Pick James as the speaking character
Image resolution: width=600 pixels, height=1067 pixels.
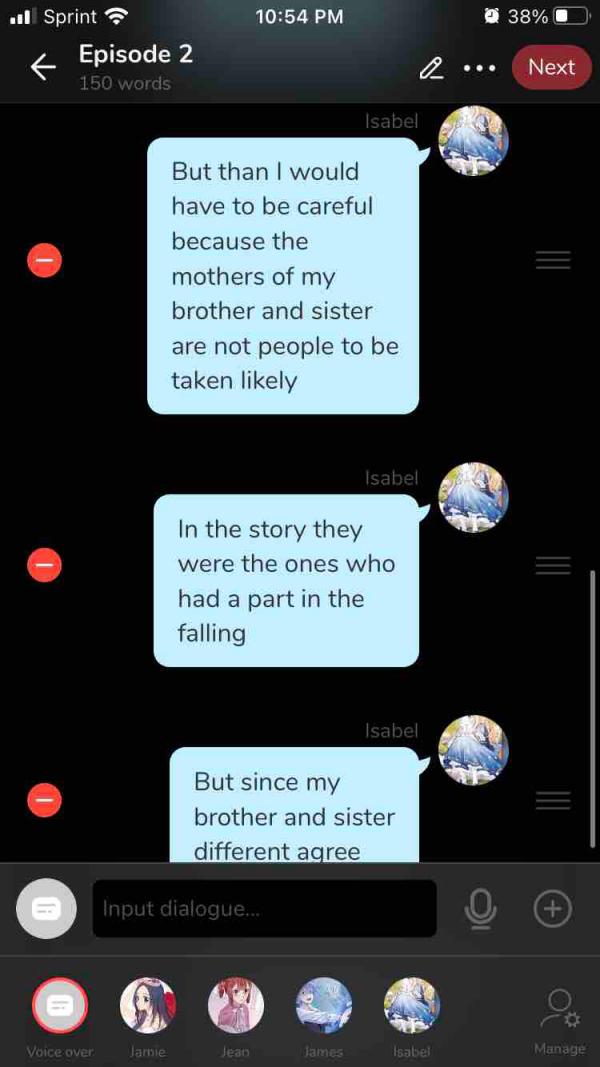[324, 1006]
